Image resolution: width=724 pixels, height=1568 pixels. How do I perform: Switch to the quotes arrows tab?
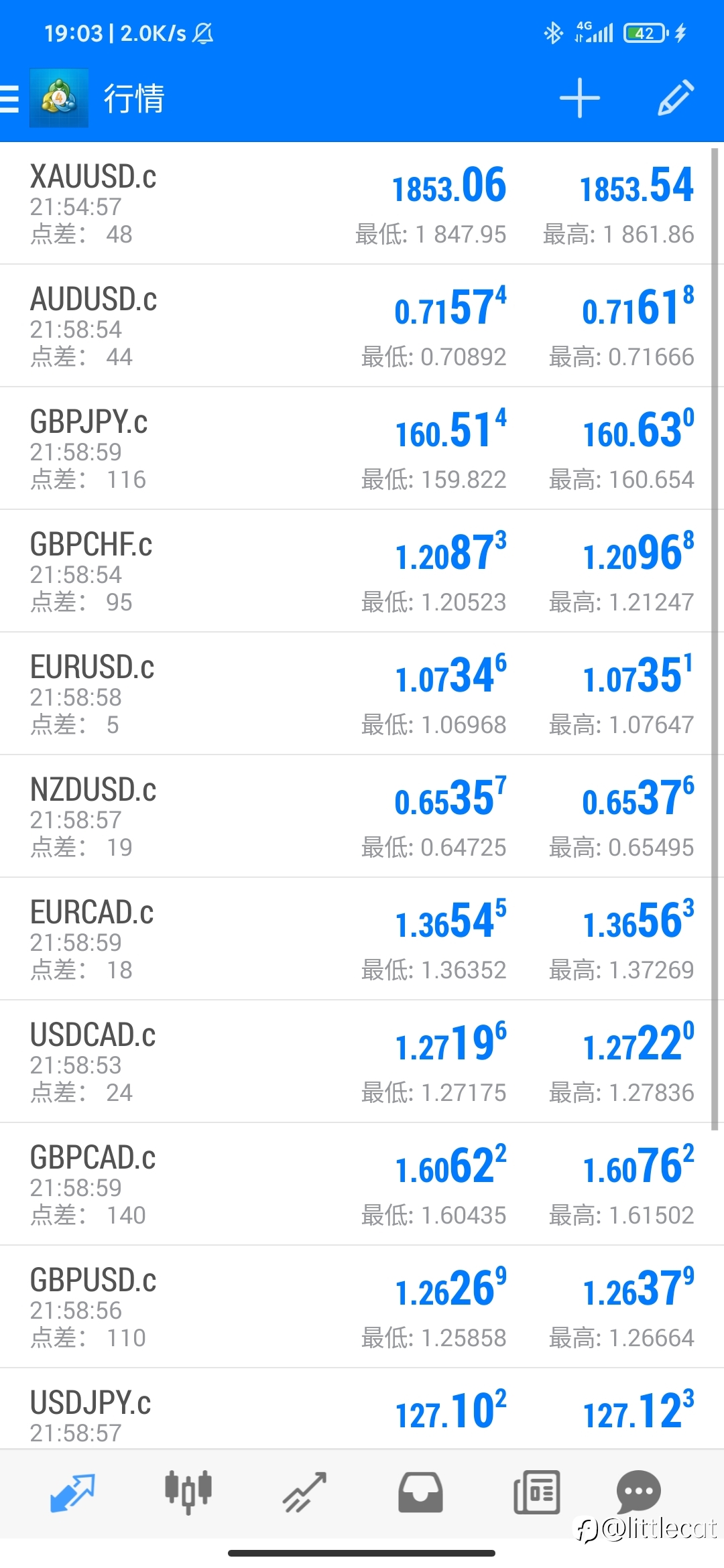click(72, 1493)
